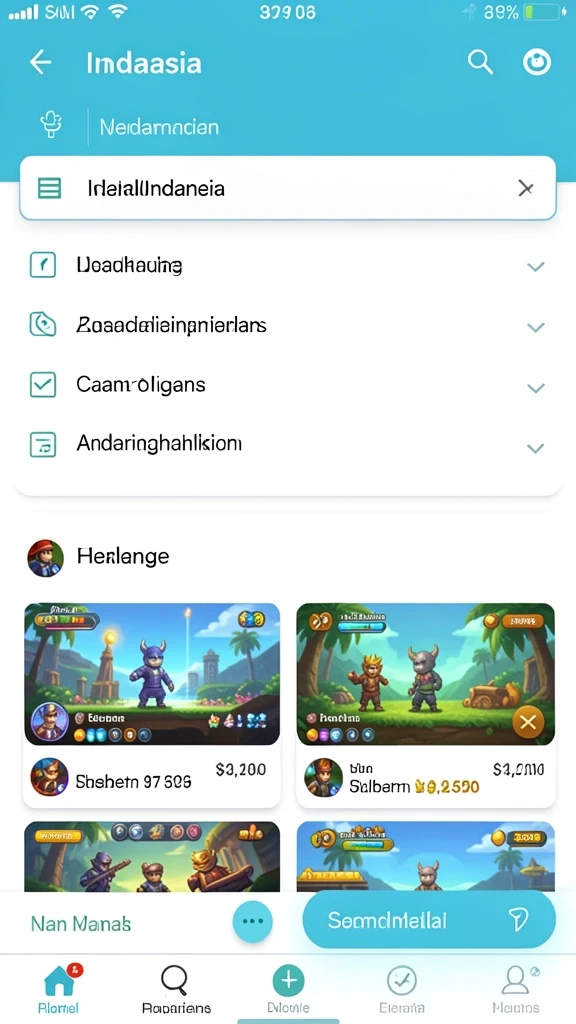The image size is (576, 1024).
Task: Expand the Caam-oligans row
Action: [288, 385]
